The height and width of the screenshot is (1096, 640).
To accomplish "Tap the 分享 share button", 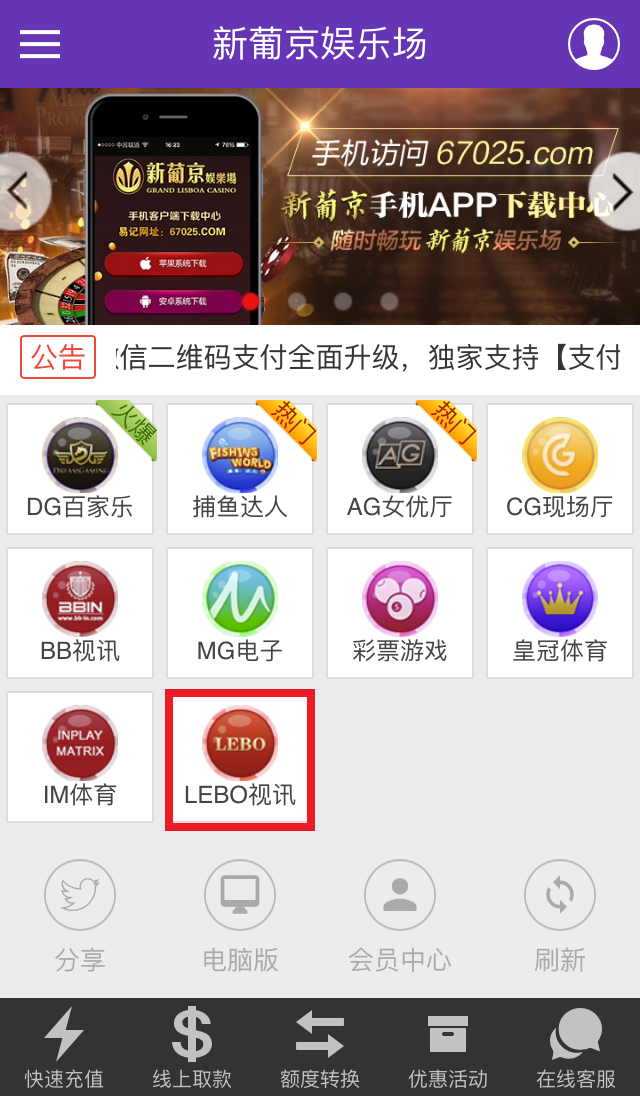I will [x=80, y=915].
